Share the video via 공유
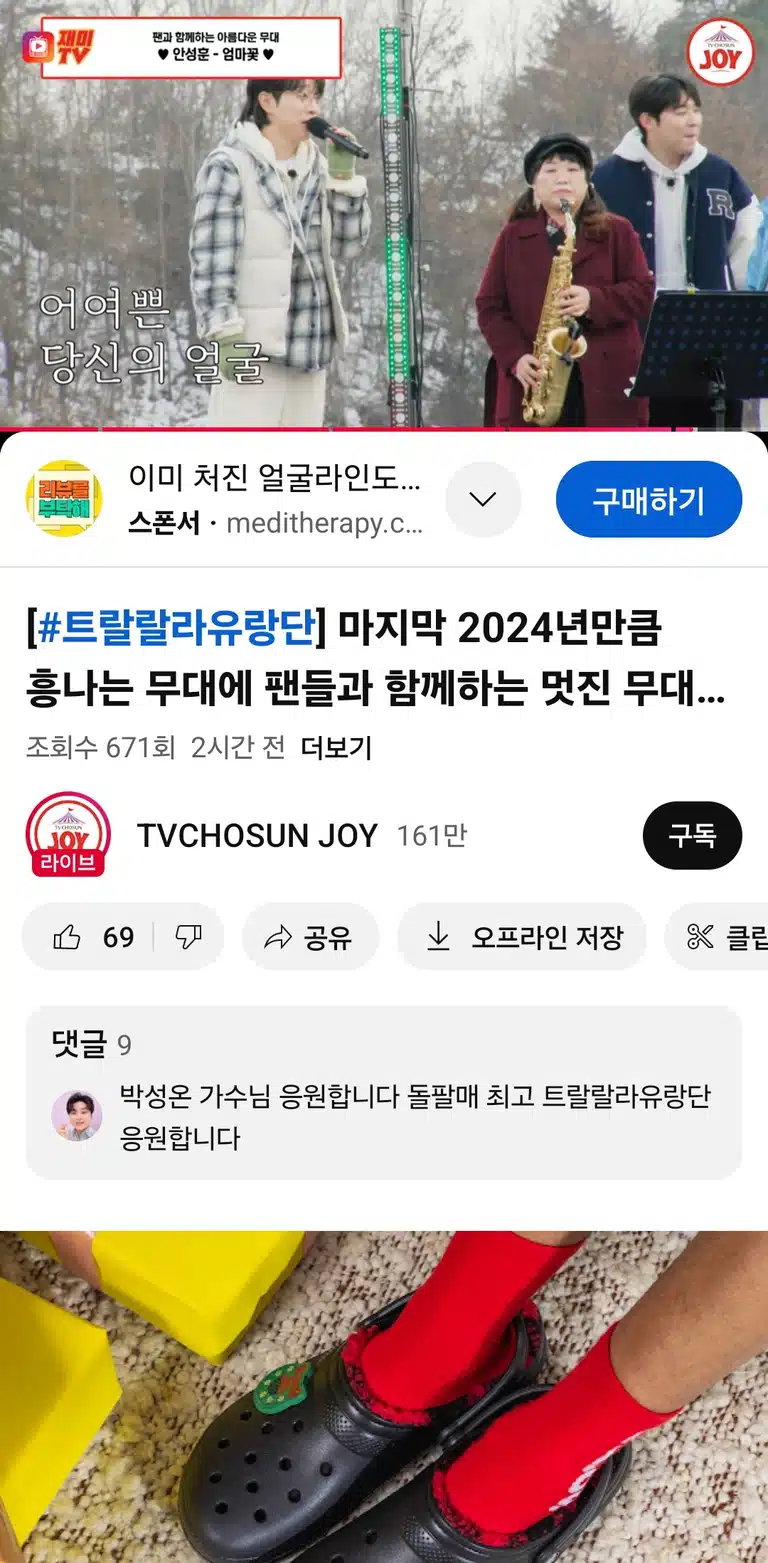The width and height of the screenshot is (768, 1563). pos(310,937)
